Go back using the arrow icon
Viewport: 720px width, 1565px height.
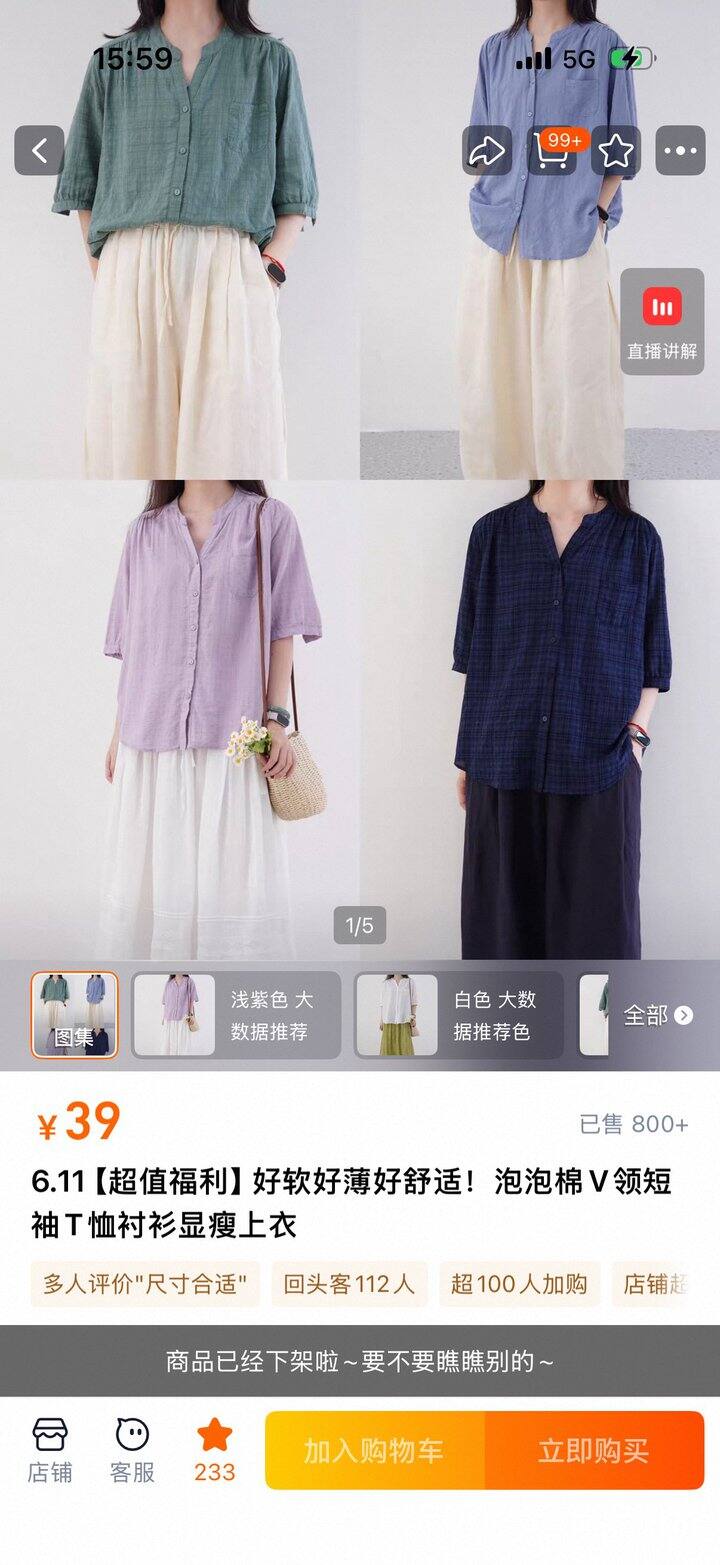tap(39, 151)
